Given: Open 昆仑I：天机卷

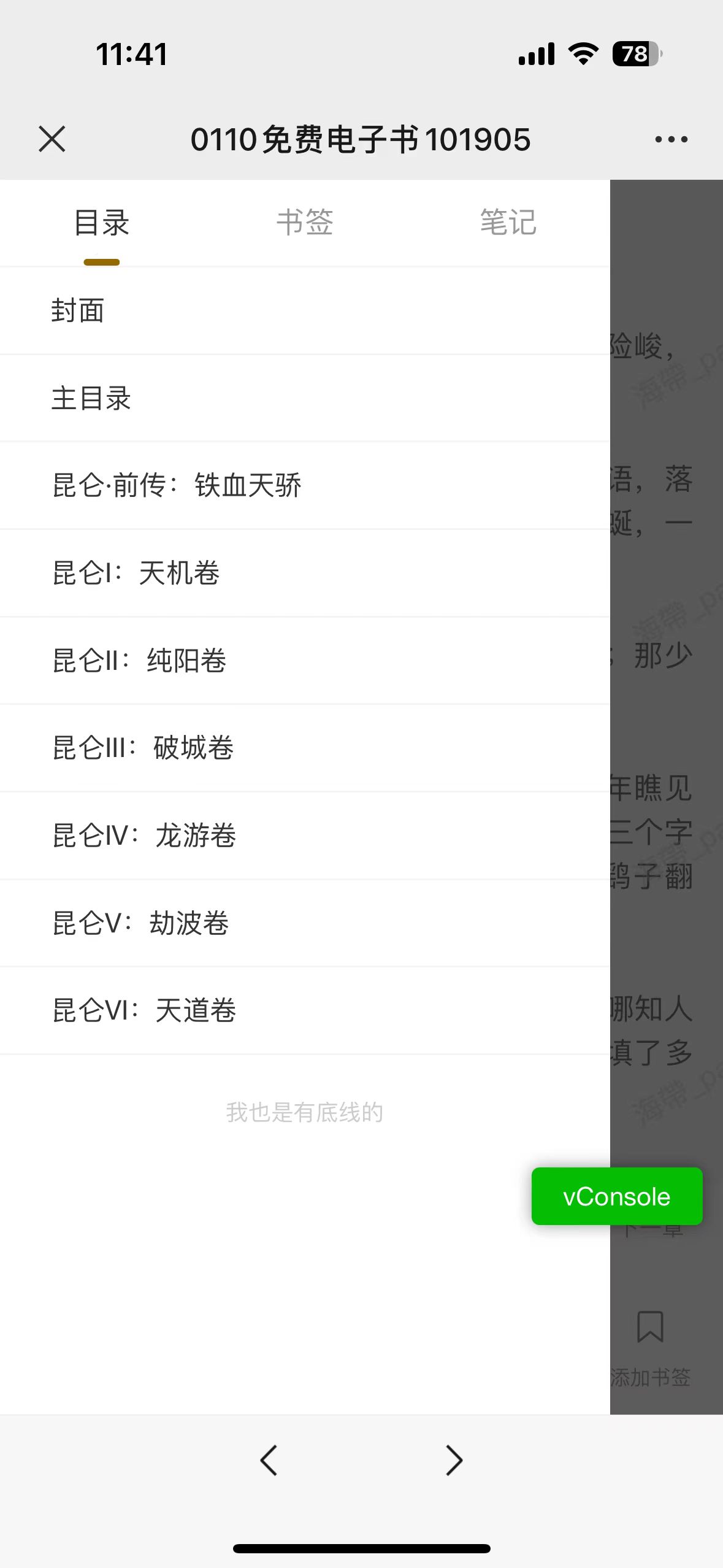Looking at the screenshot, I should [136, 573].
